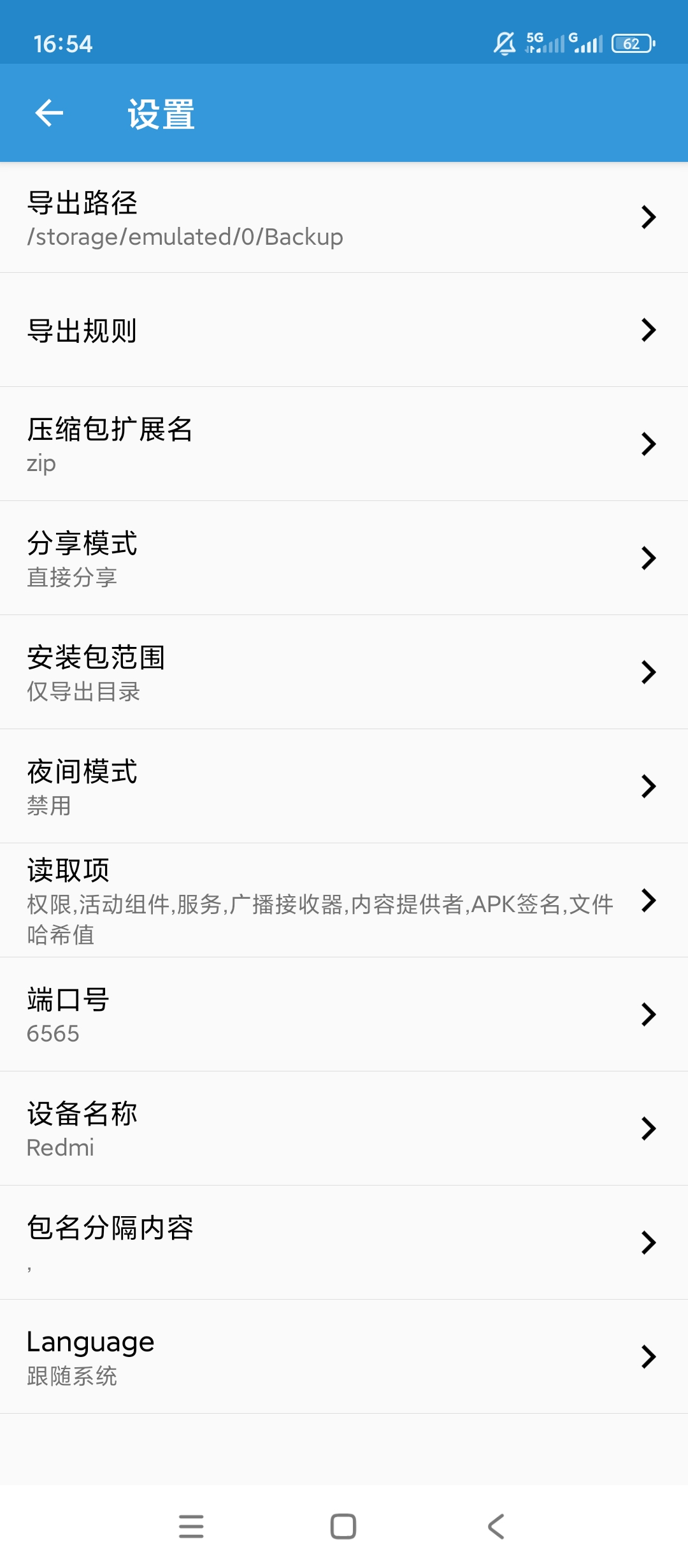Go back using the arrow in the 设置 header

point(49,113)
